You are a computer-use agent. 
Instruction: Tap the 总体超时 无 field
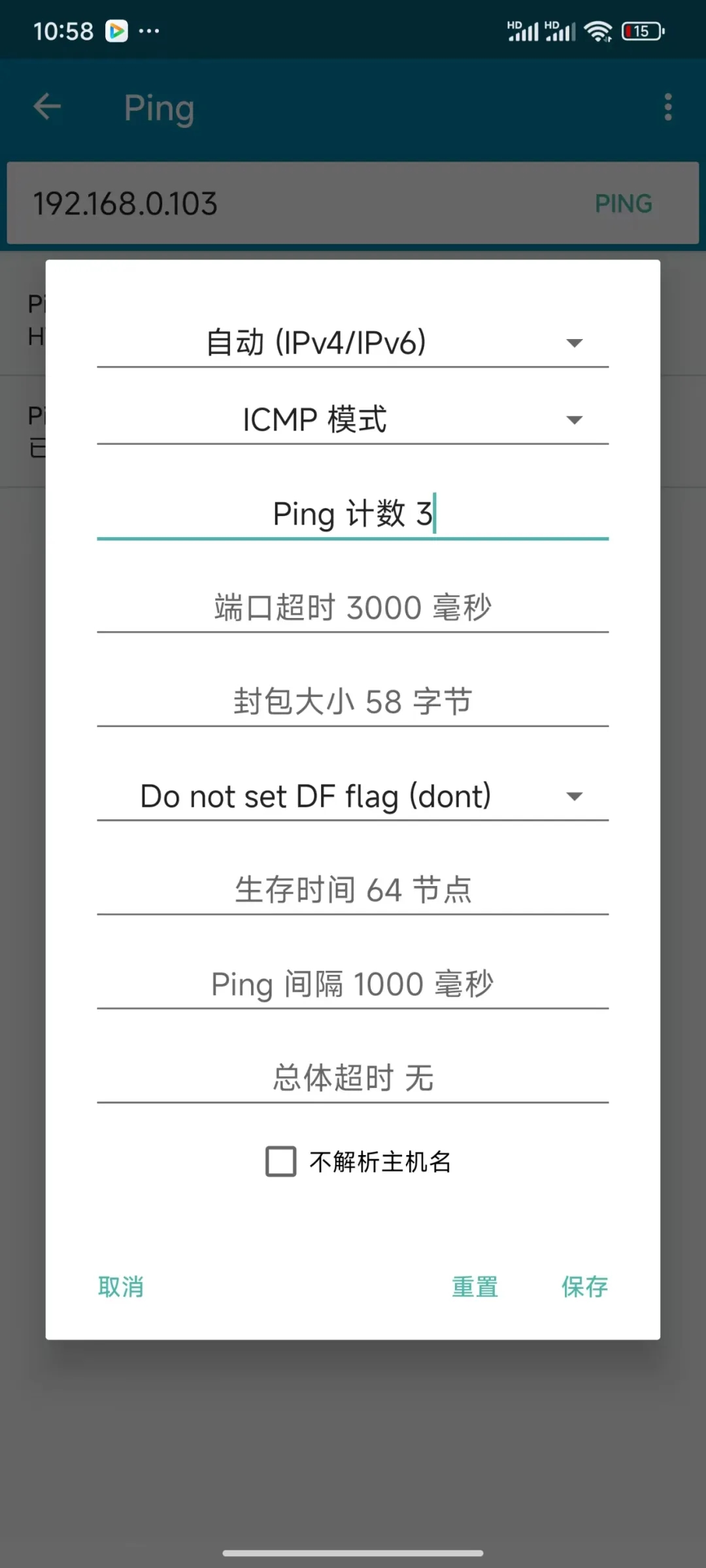pos(352,1078)
